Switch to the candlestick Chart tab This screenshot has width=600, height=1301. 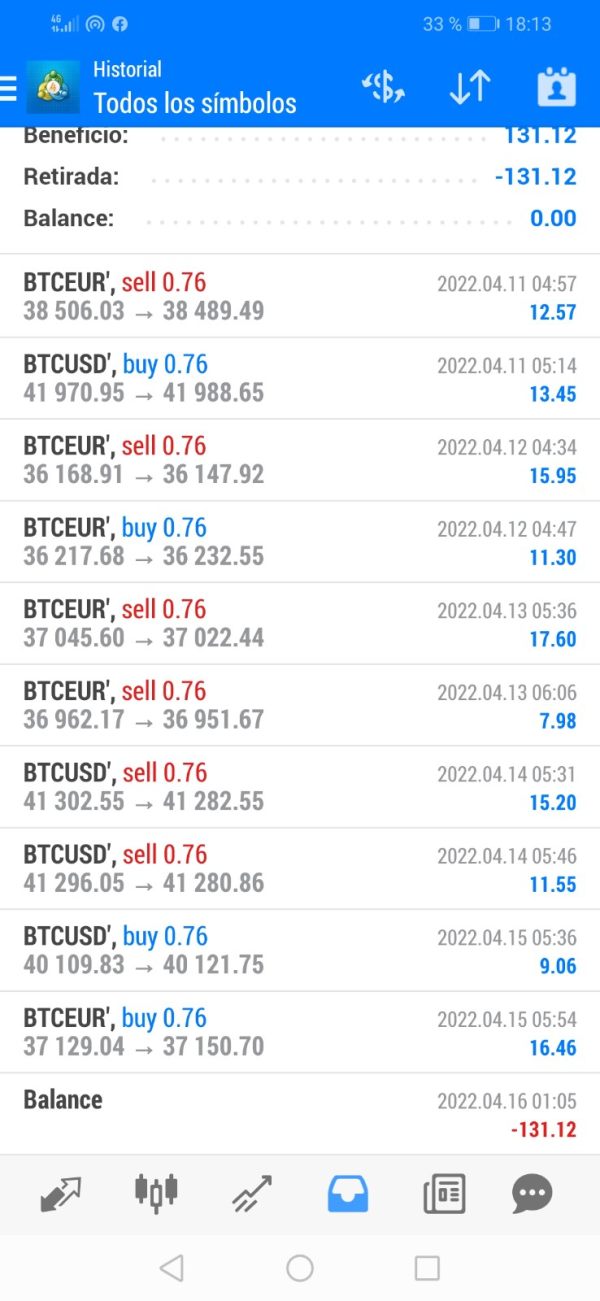156,1193
